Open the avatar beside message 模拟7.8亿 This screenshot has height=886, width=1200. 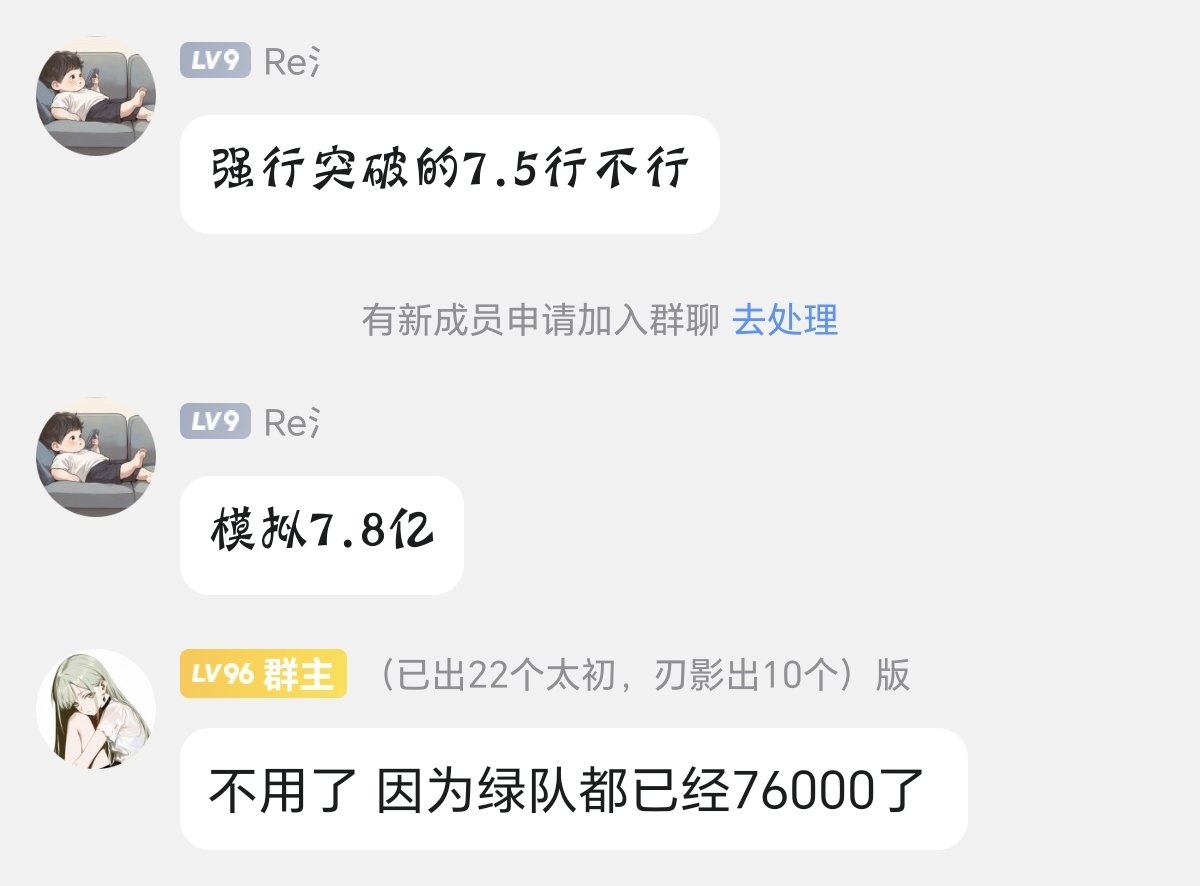coord(96,457)
